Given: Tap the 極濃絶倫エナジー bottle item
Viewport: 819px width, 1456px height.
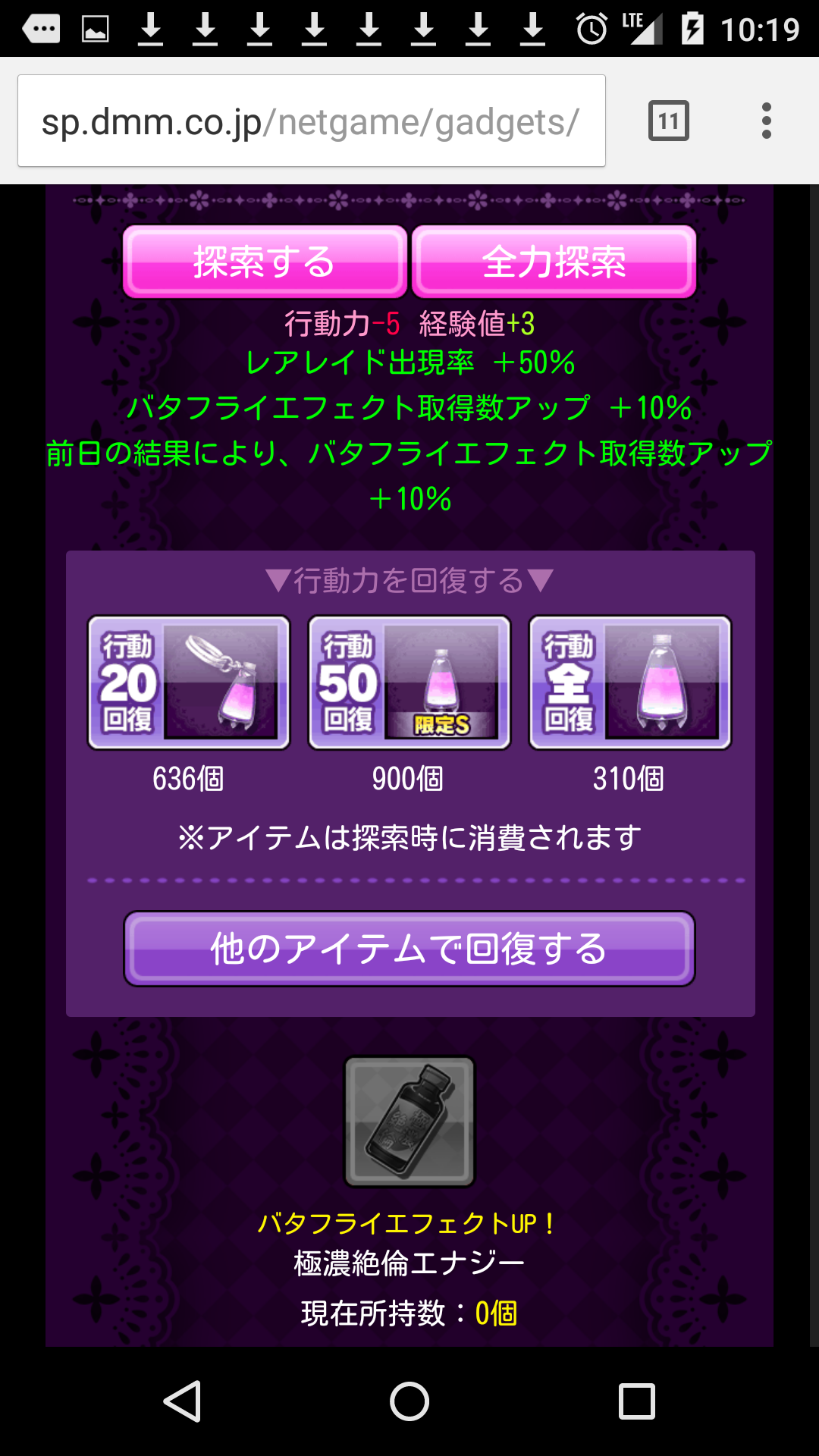Looking at the screenshot, I should (x=409, y=1122).
